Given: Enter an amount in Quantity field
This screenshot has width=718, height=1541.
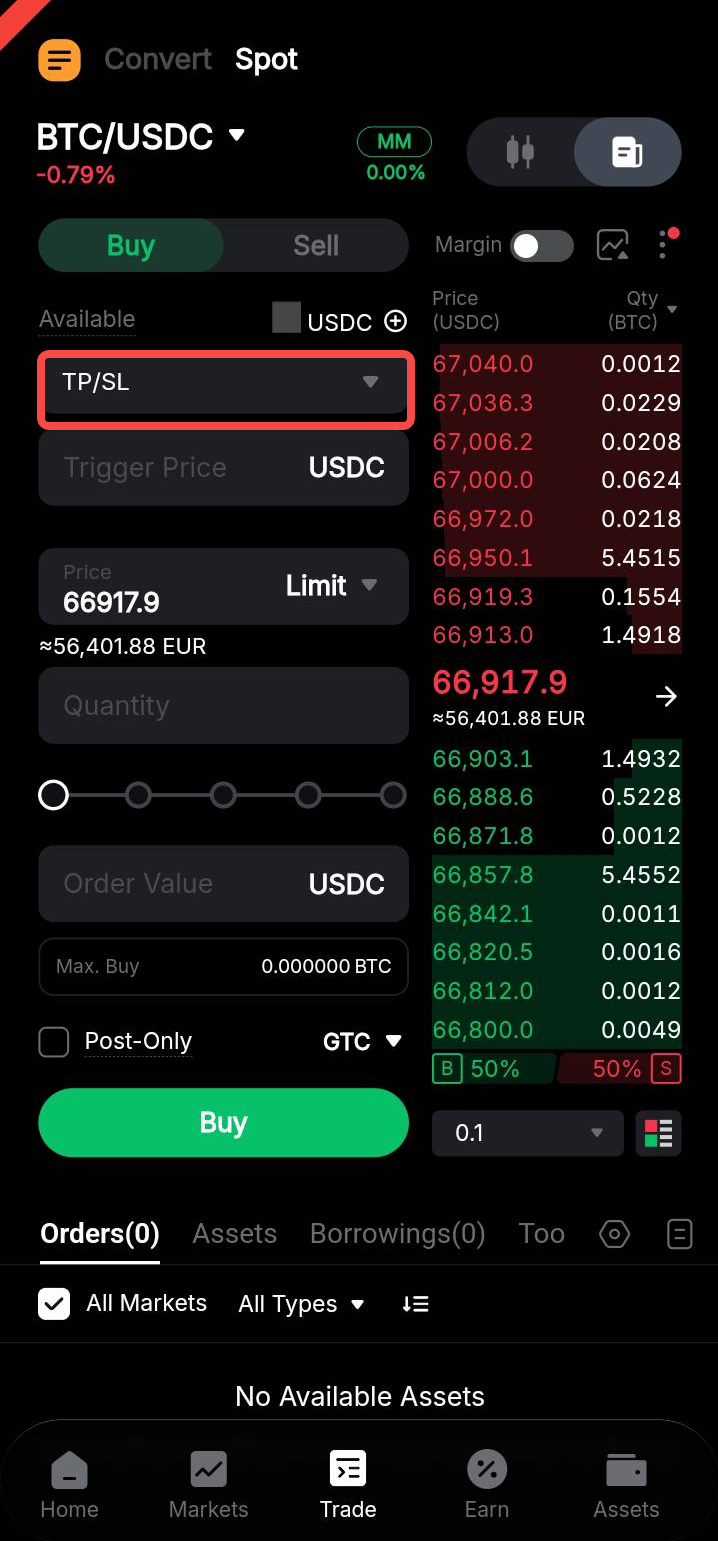Looking at the screenshot, I should click(223, 706).
